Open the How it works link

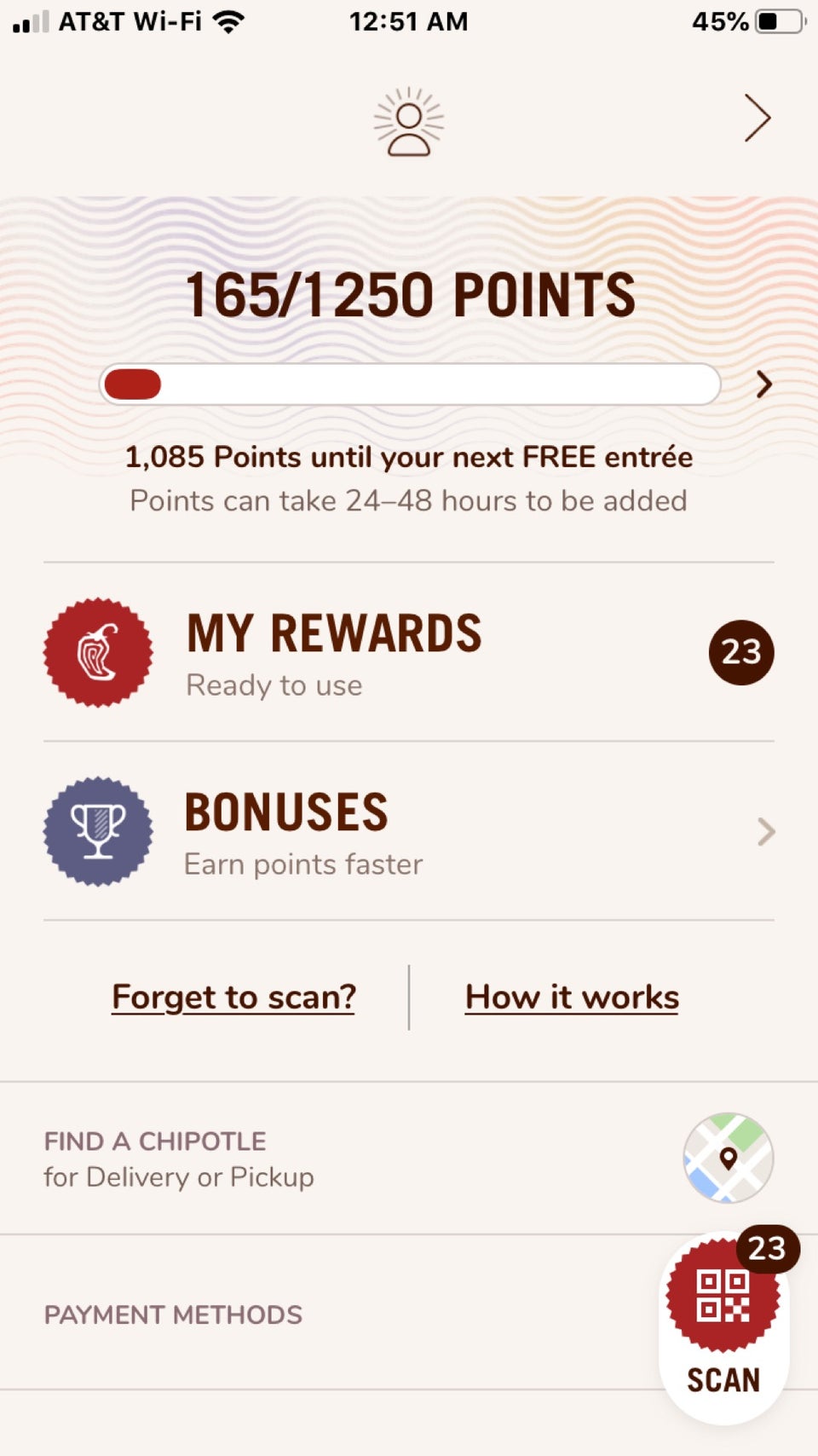(570, 996)
